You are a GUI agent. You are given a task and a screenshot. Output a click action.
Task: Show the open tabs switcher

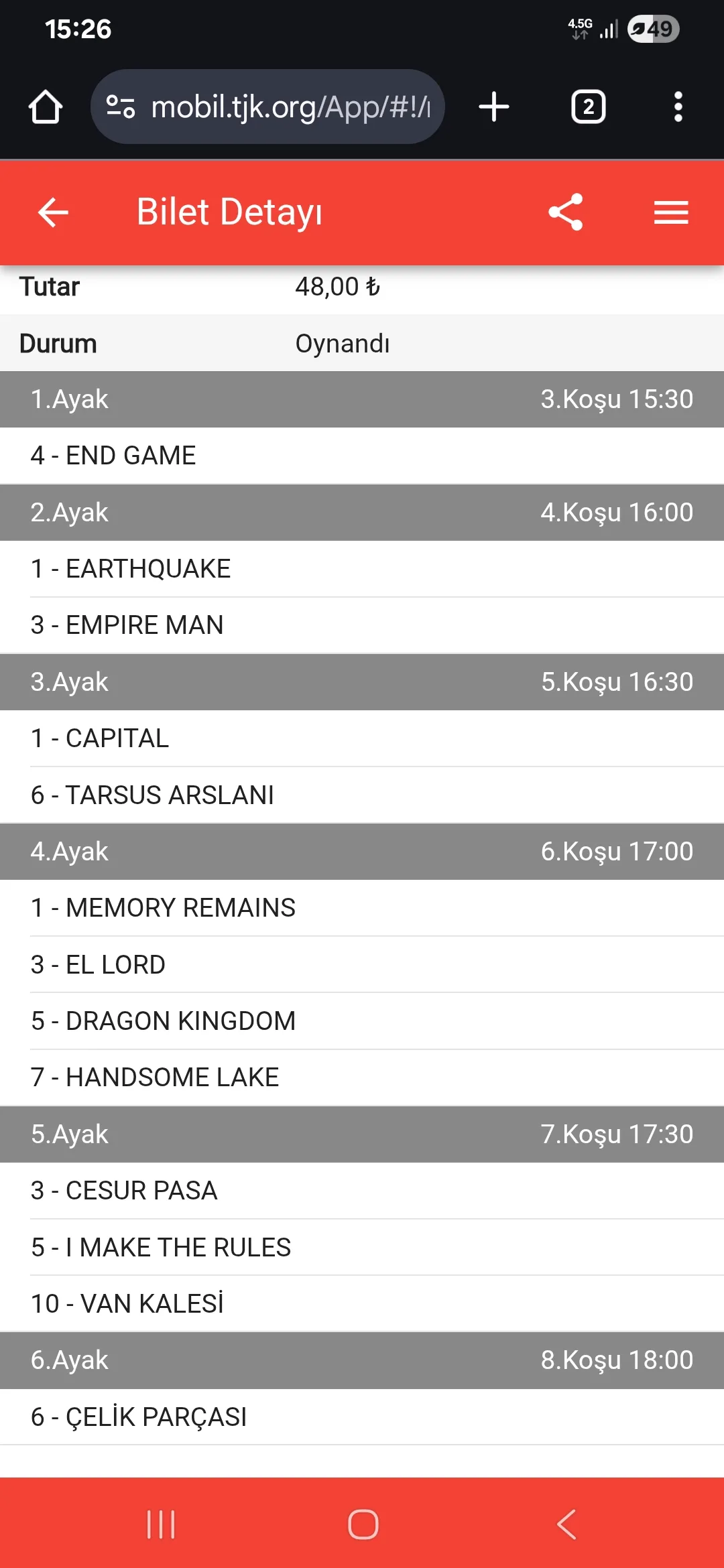[588, 107]
